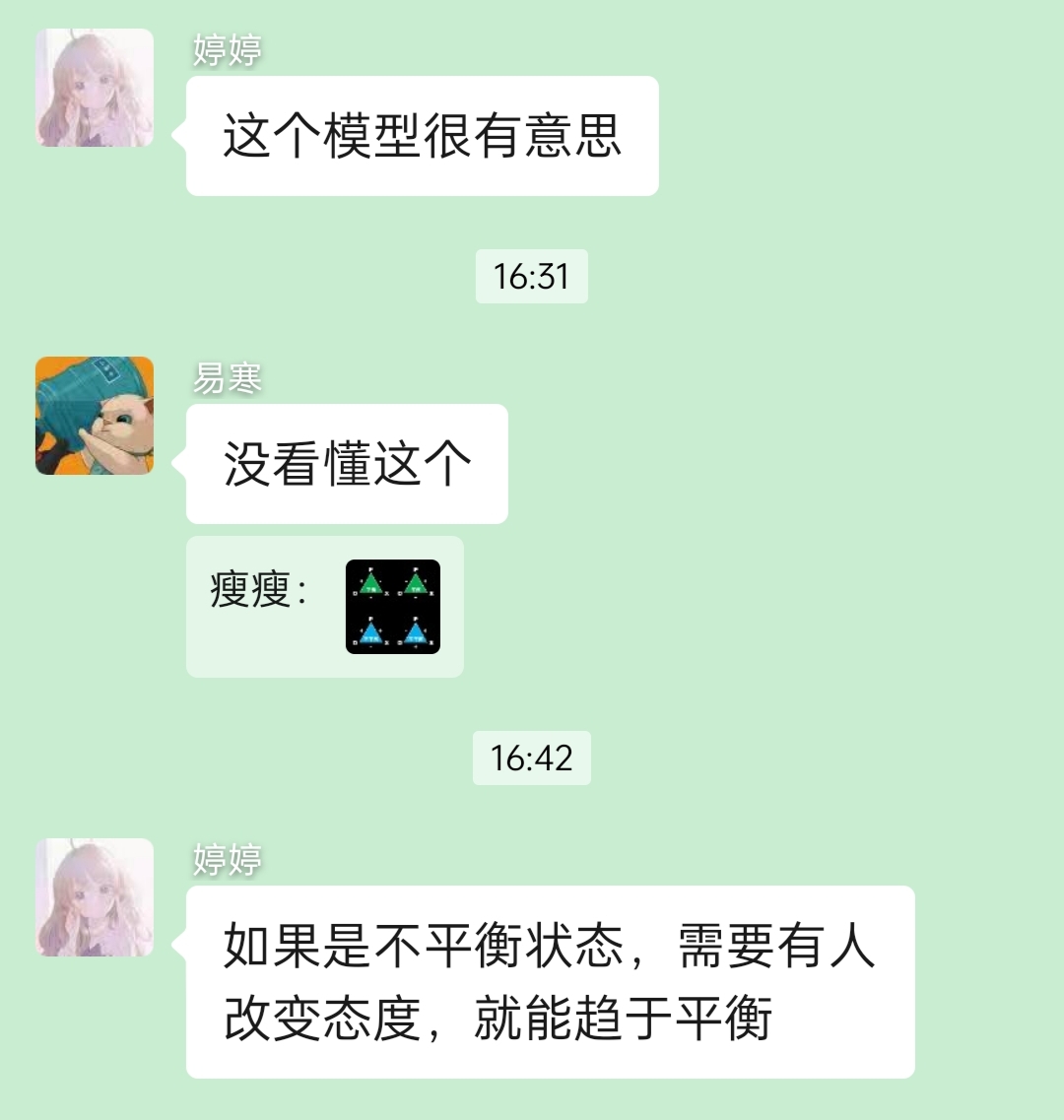Image resolution: width=1064 pixels, height=1120 pixels.
Task: Open the quoted 瘦瘦 image message
Action: (392, 607)
